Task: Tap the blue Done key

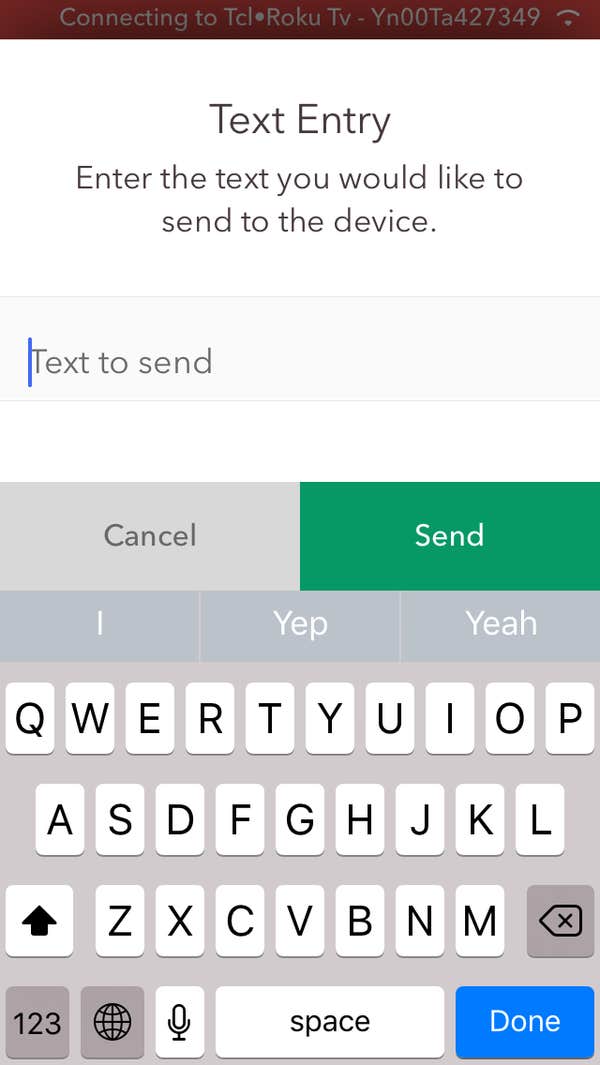Action: [x=525, y=1021]
